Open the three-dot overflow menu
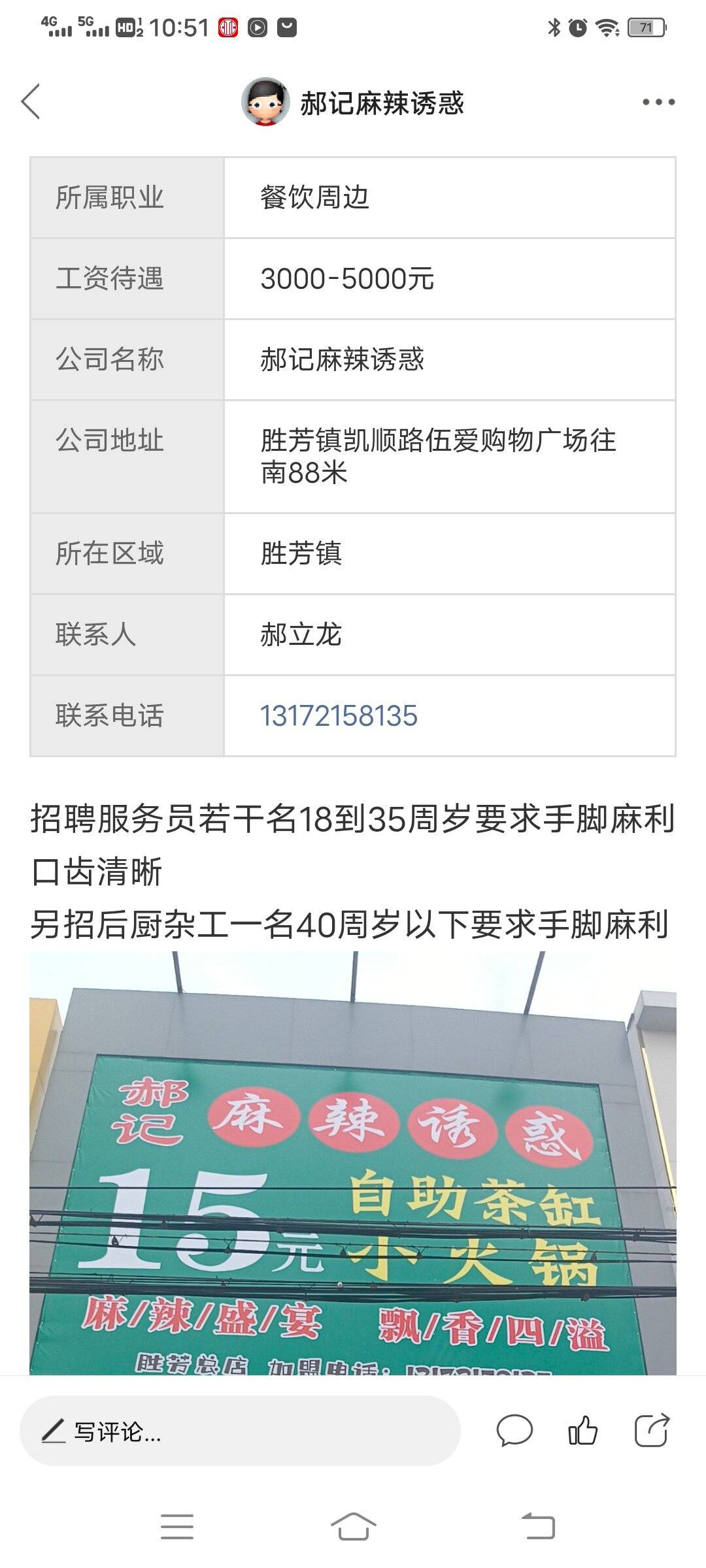Screen dimensions: 706x1568 (x=658, y=102)
